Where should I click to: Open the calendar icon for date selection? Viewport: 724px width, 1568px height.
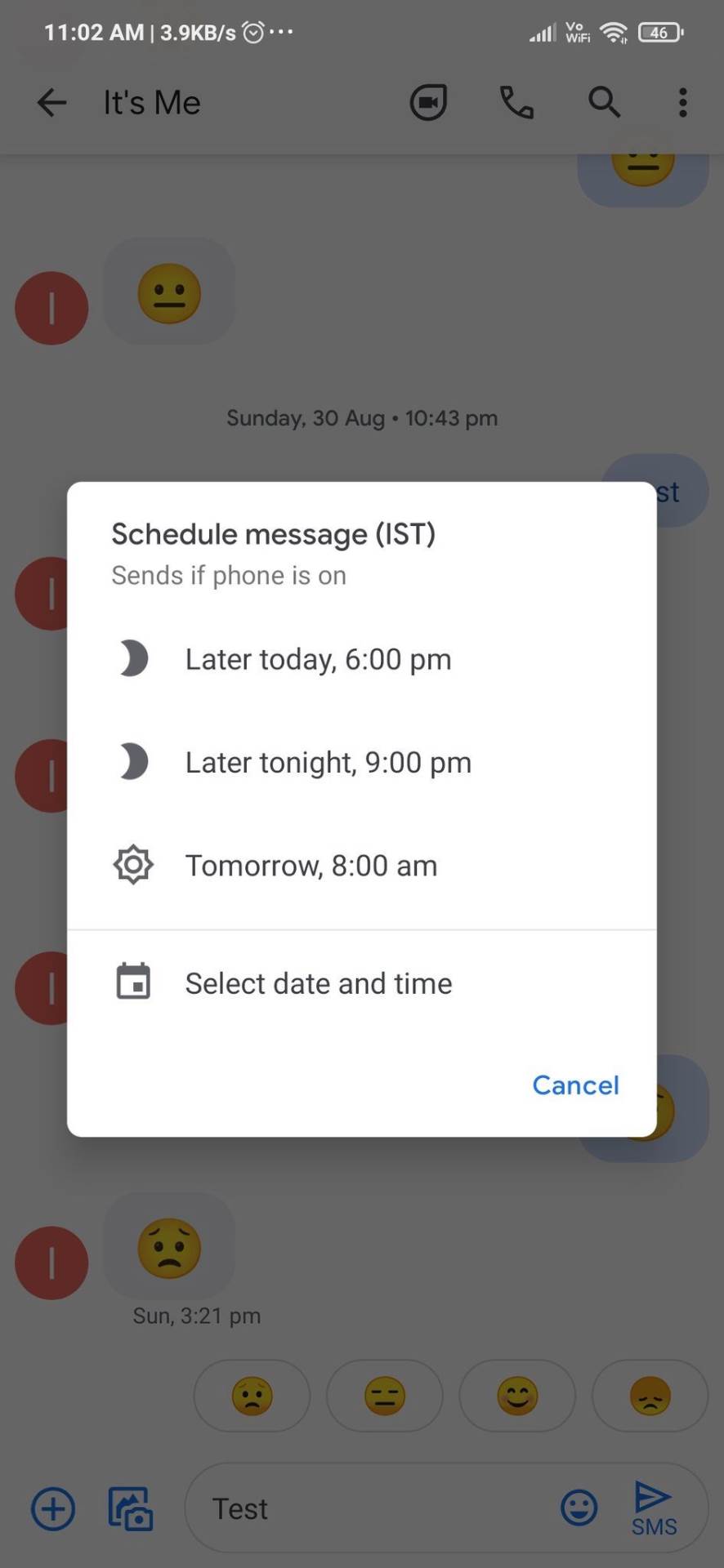click(133, 982)
